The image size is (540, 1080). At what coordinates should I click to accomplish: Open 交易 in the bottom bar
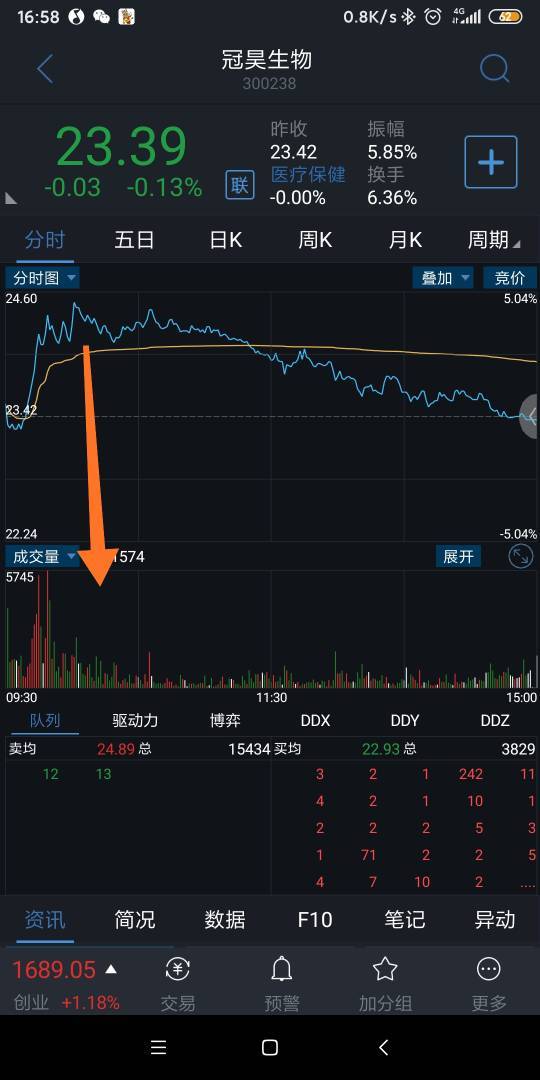178,983
